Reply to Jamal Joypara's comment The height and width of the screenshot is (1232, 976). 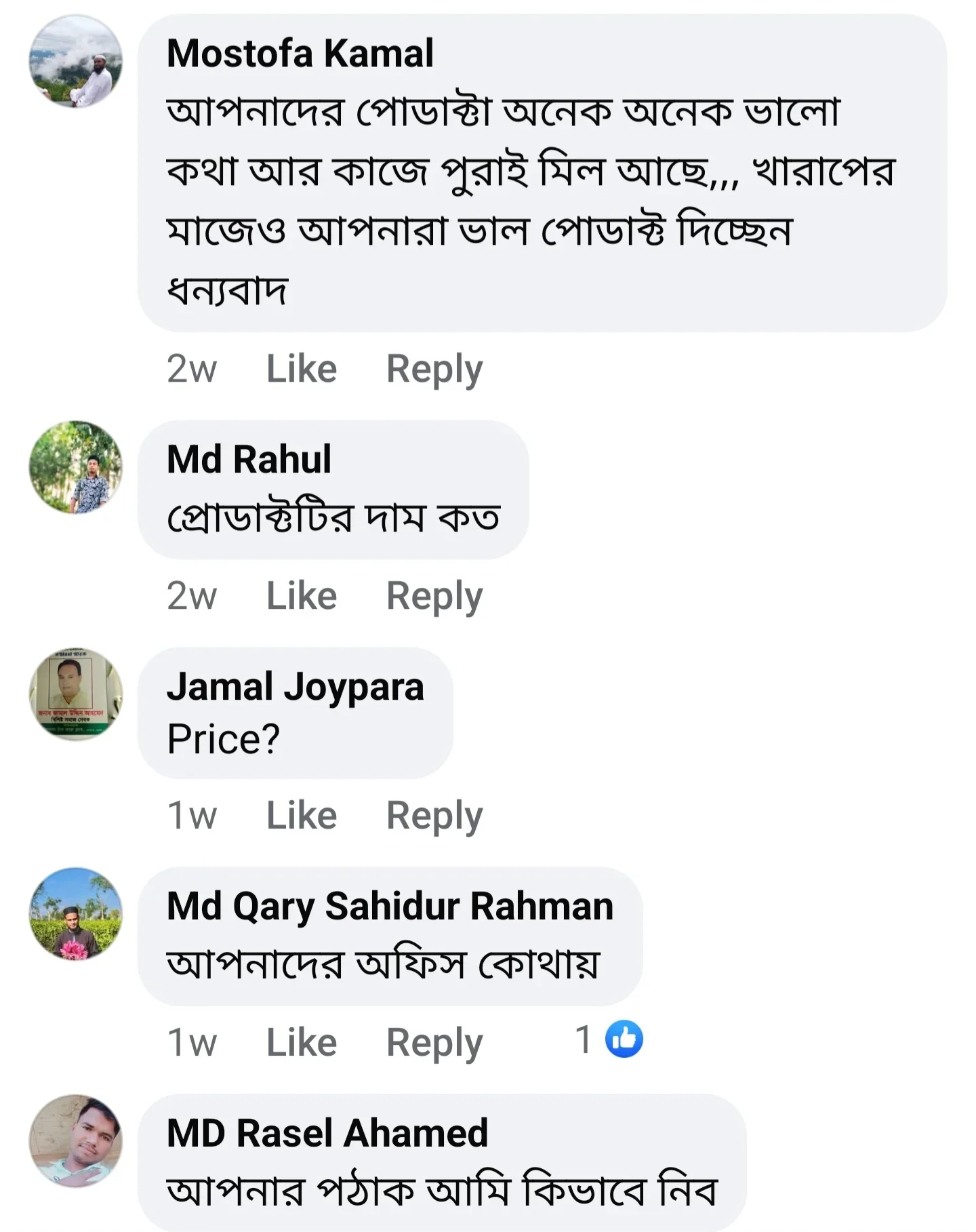(x=434, y=815)
